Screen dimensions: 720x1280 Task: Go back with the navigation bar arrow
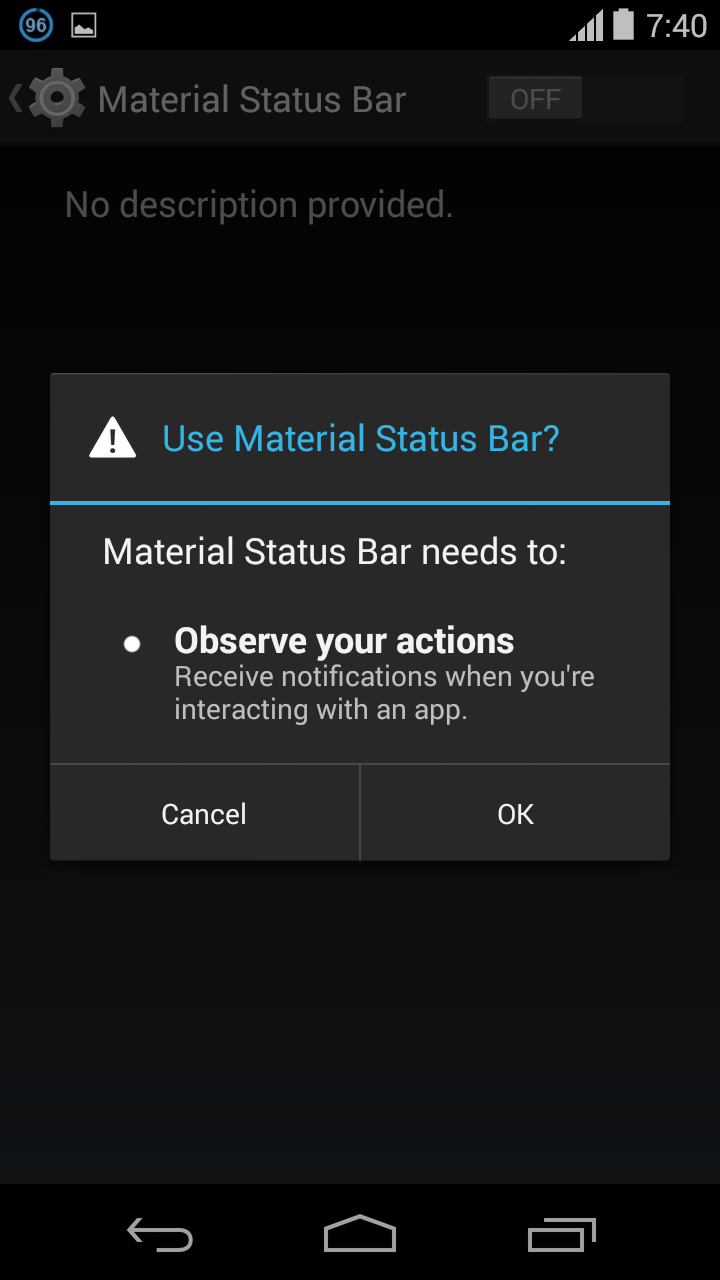click(160, 1235)
